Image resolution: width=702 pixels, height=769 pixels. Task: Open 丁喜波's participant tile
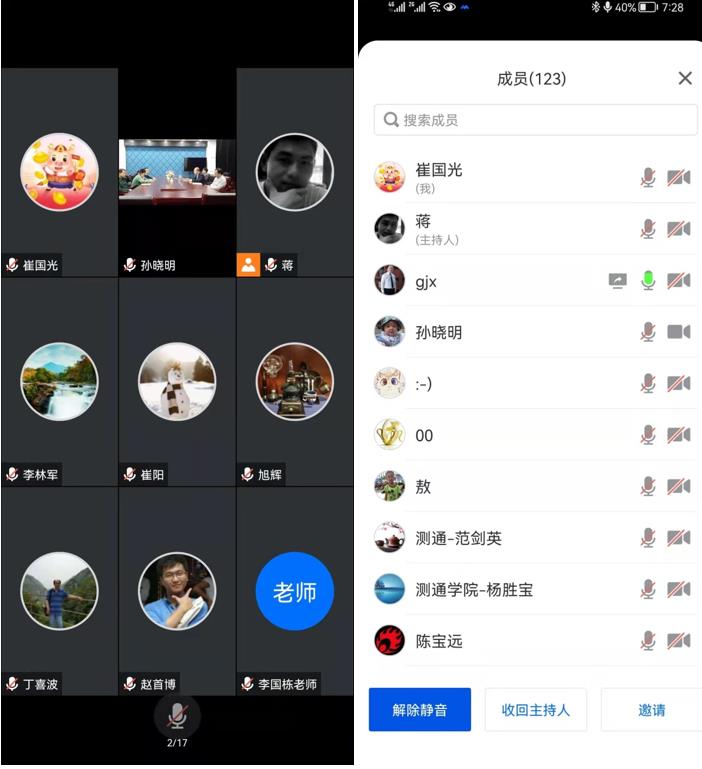(59, 591)
